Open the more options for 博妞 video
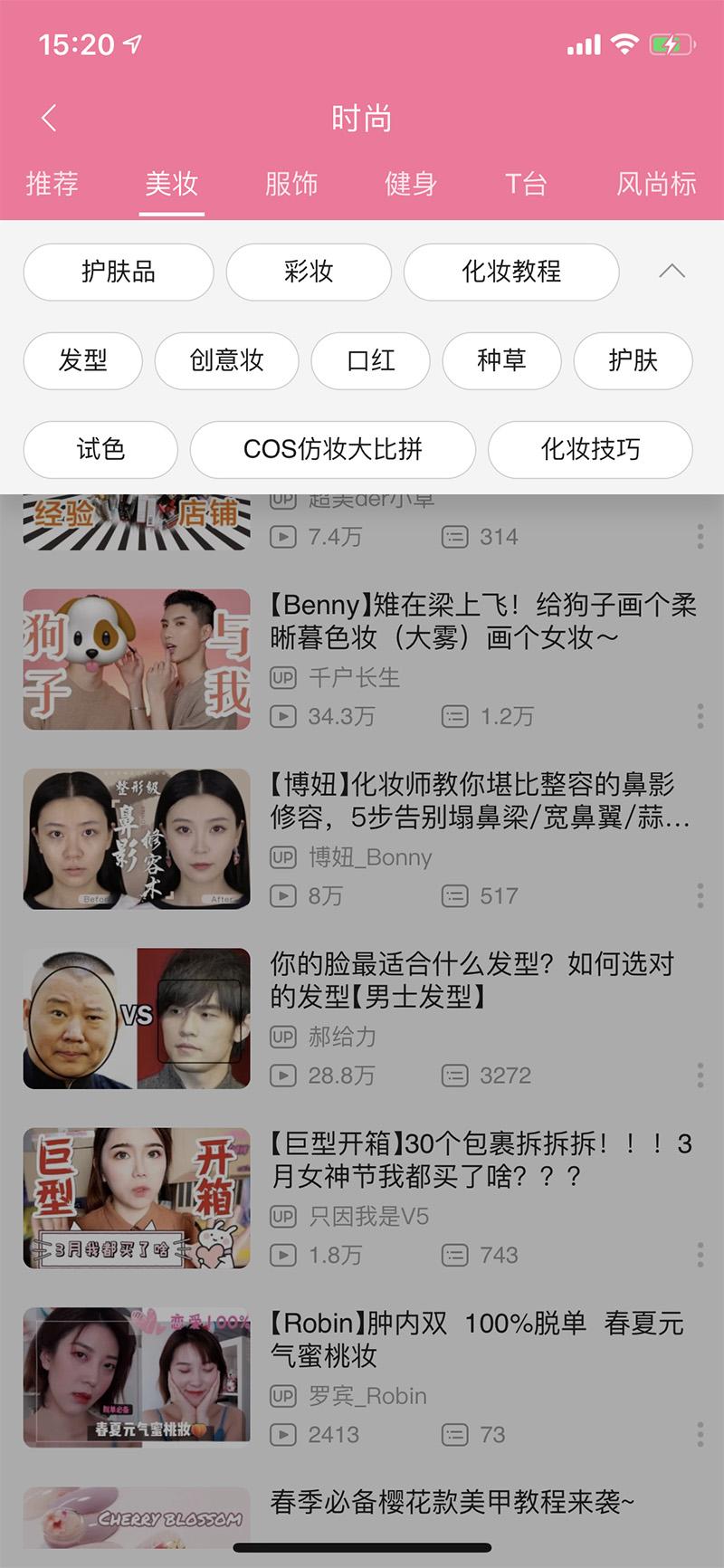Image resolution: width=724 pixels, height=1568 pixels. (700, 895)
